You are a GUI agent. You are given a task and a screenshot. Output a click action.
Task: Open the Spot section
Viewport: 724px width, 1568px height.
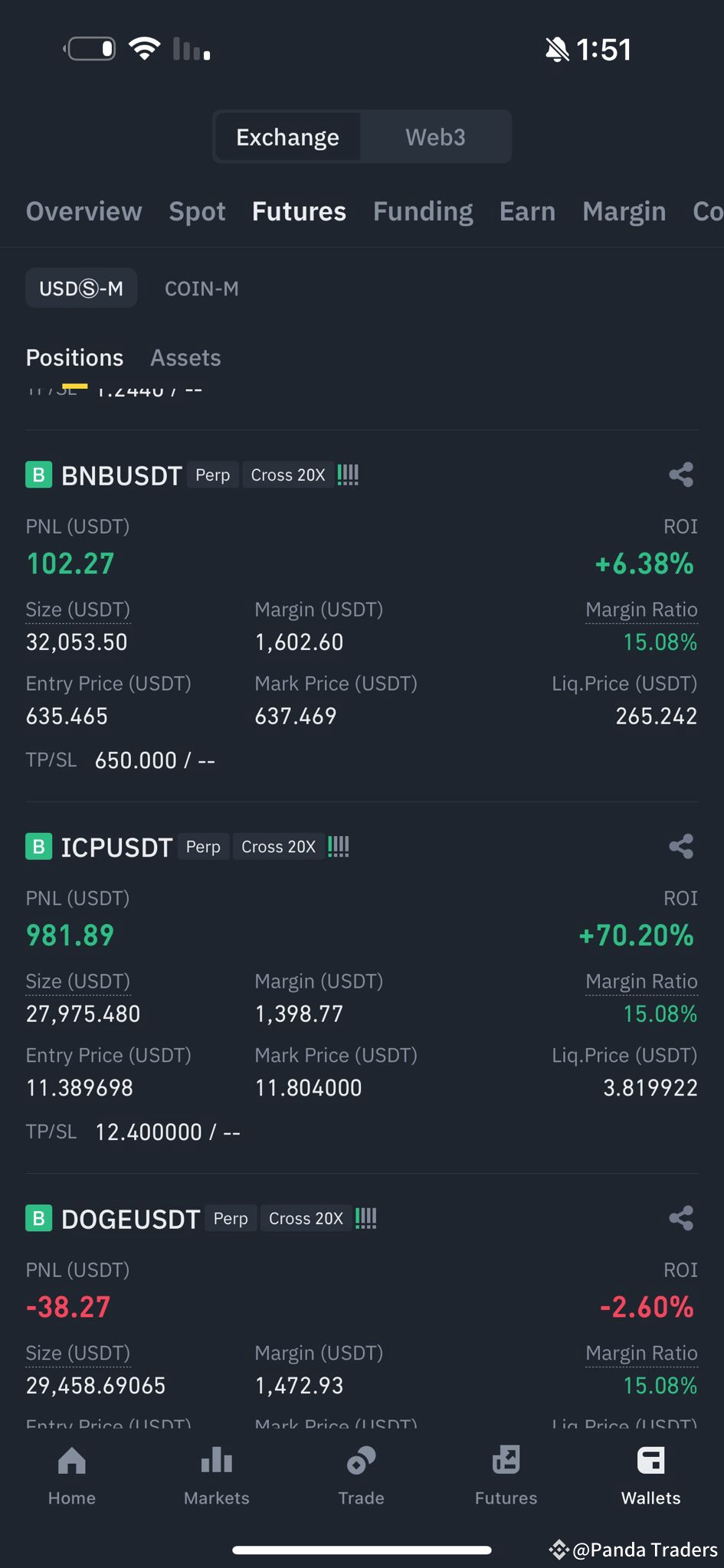pos(197,211)
